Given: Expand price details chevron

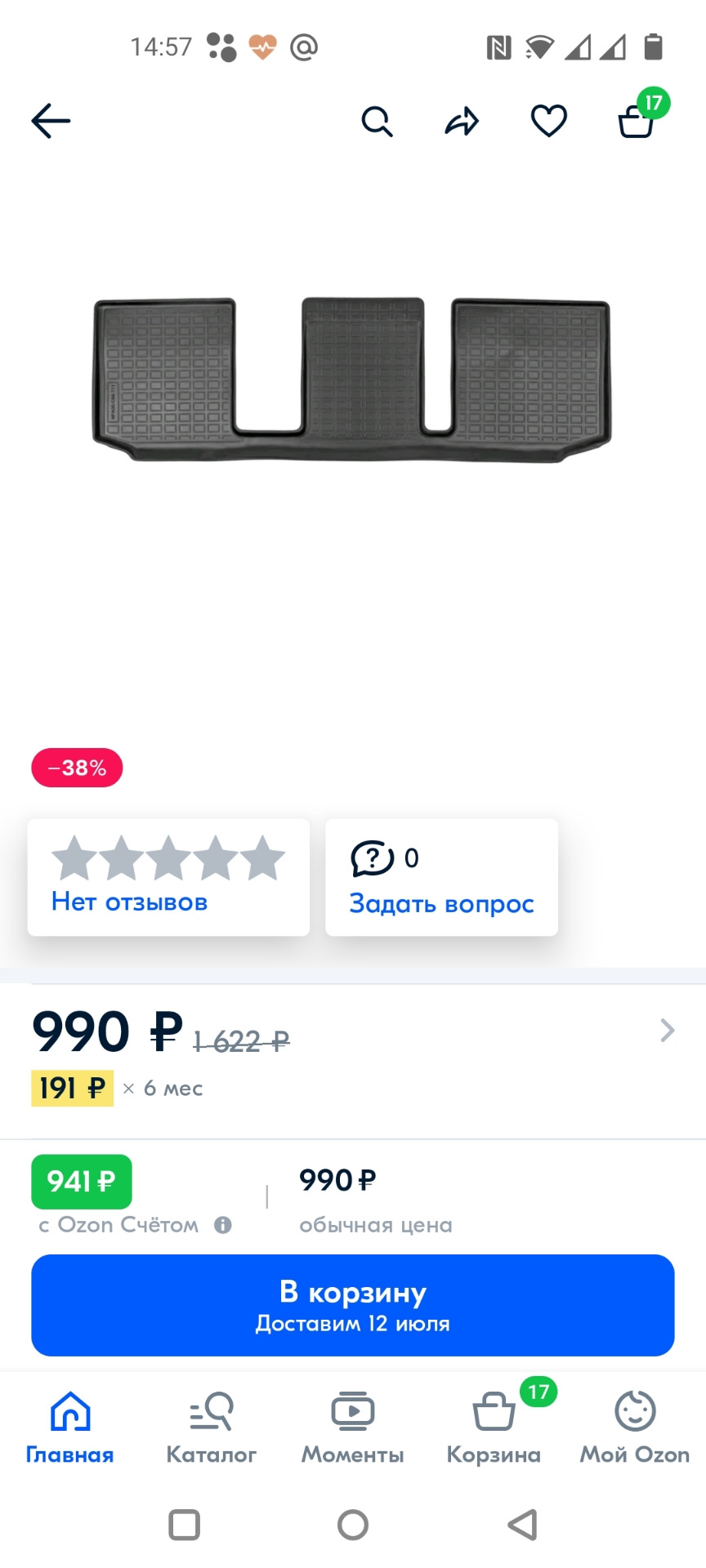Looking at the screenshot, I should (667, 1031).
